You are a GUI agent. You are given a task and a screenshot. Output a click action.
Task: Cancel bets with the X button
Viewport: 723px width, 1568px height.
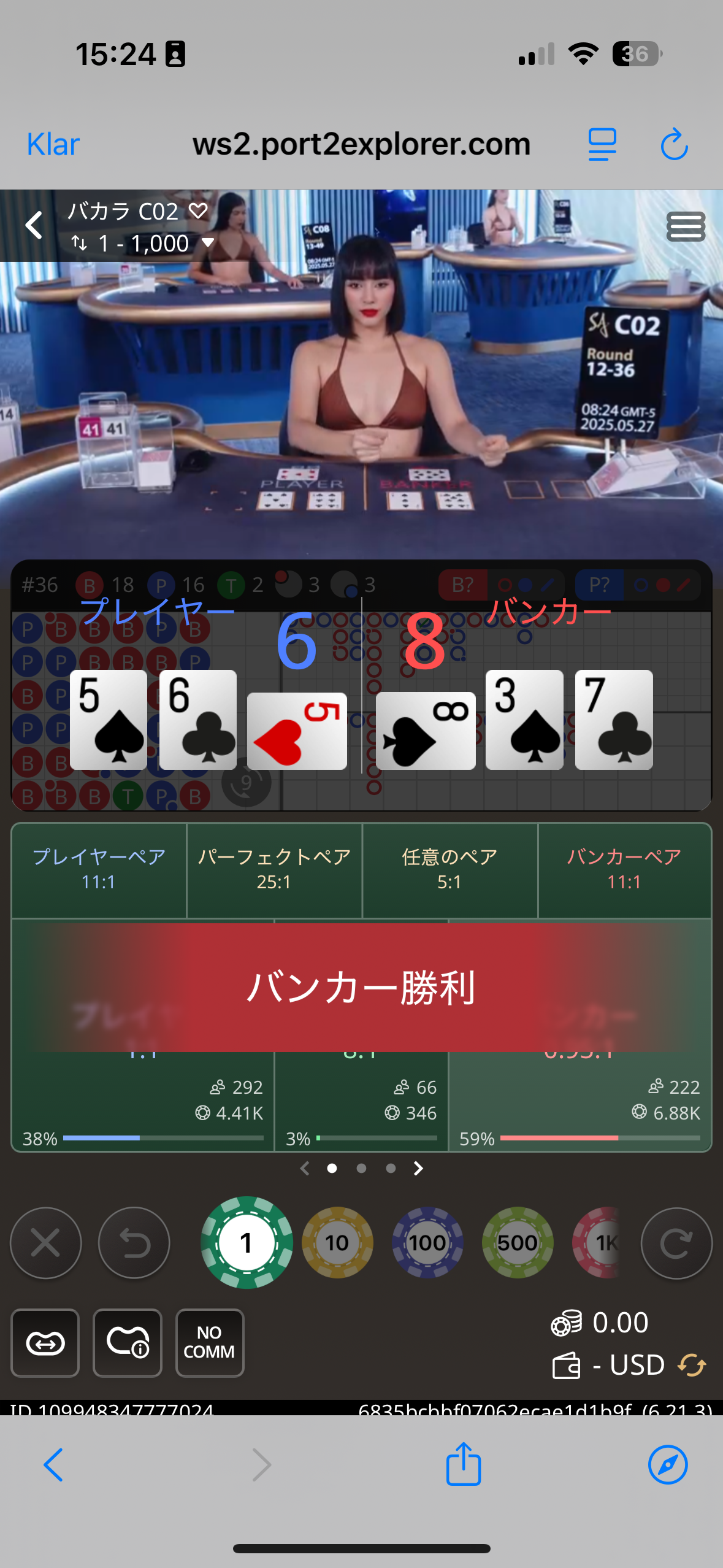coord(45,1243)
